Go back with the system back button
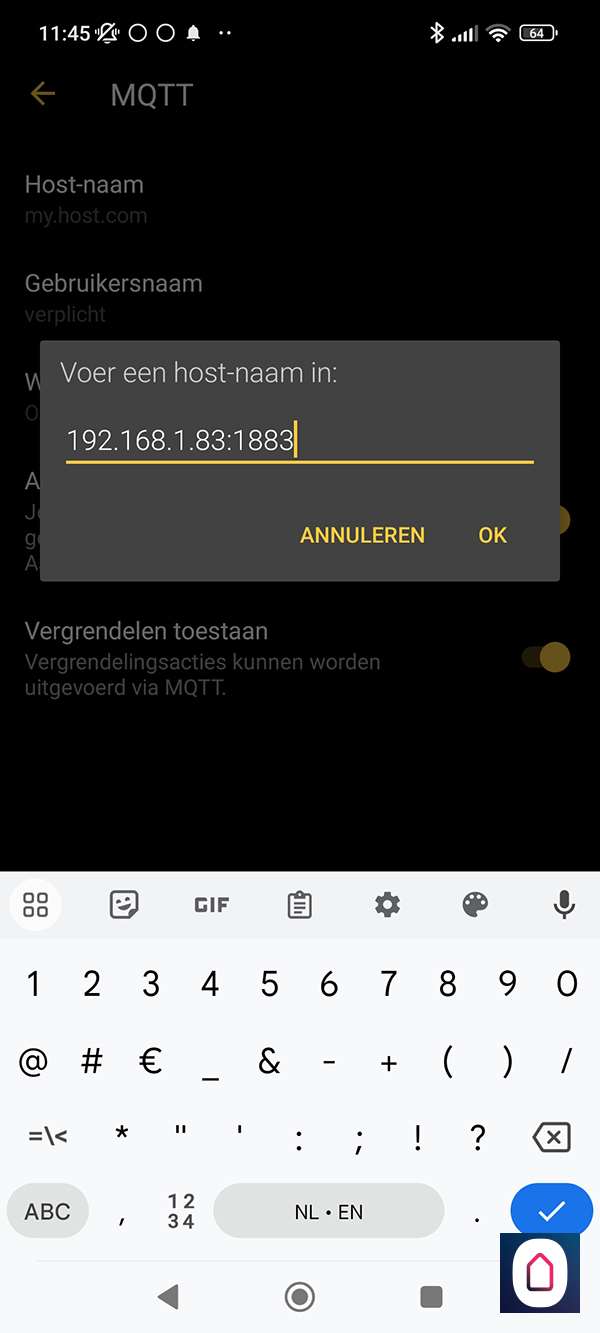This screenshot has height=1333, width=600. click(x=168, y=1297)
